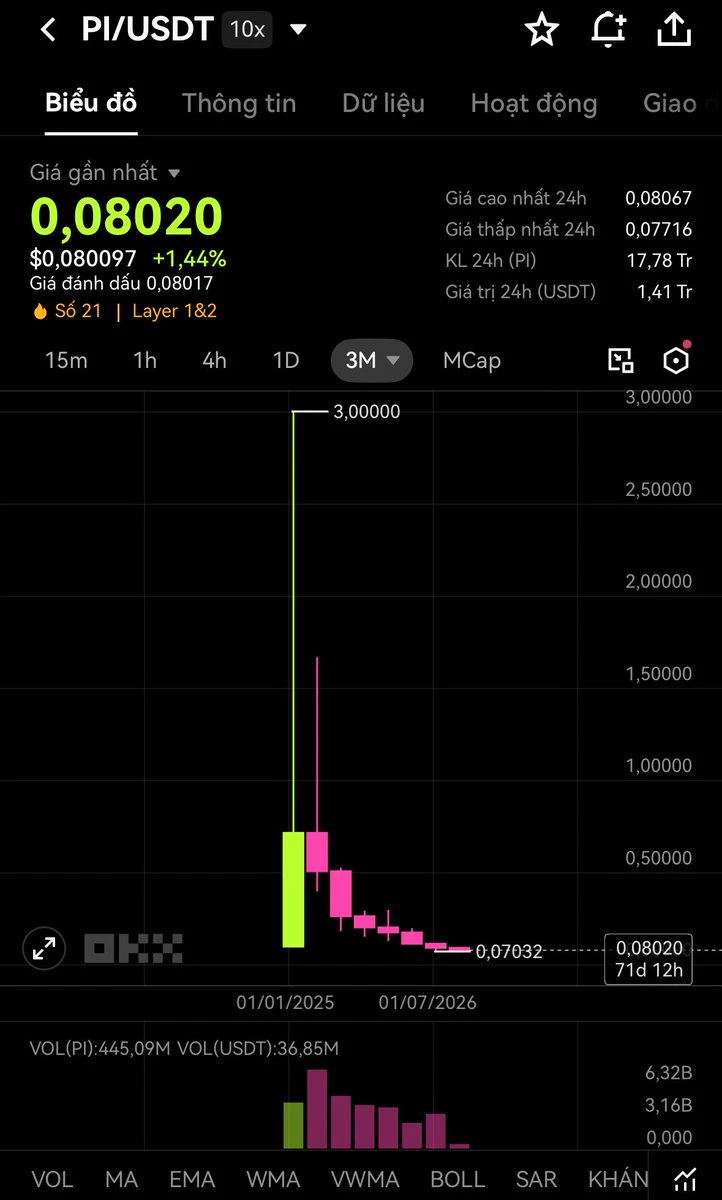
Task: Select the 1h timeframe
Action: (145, 360)
